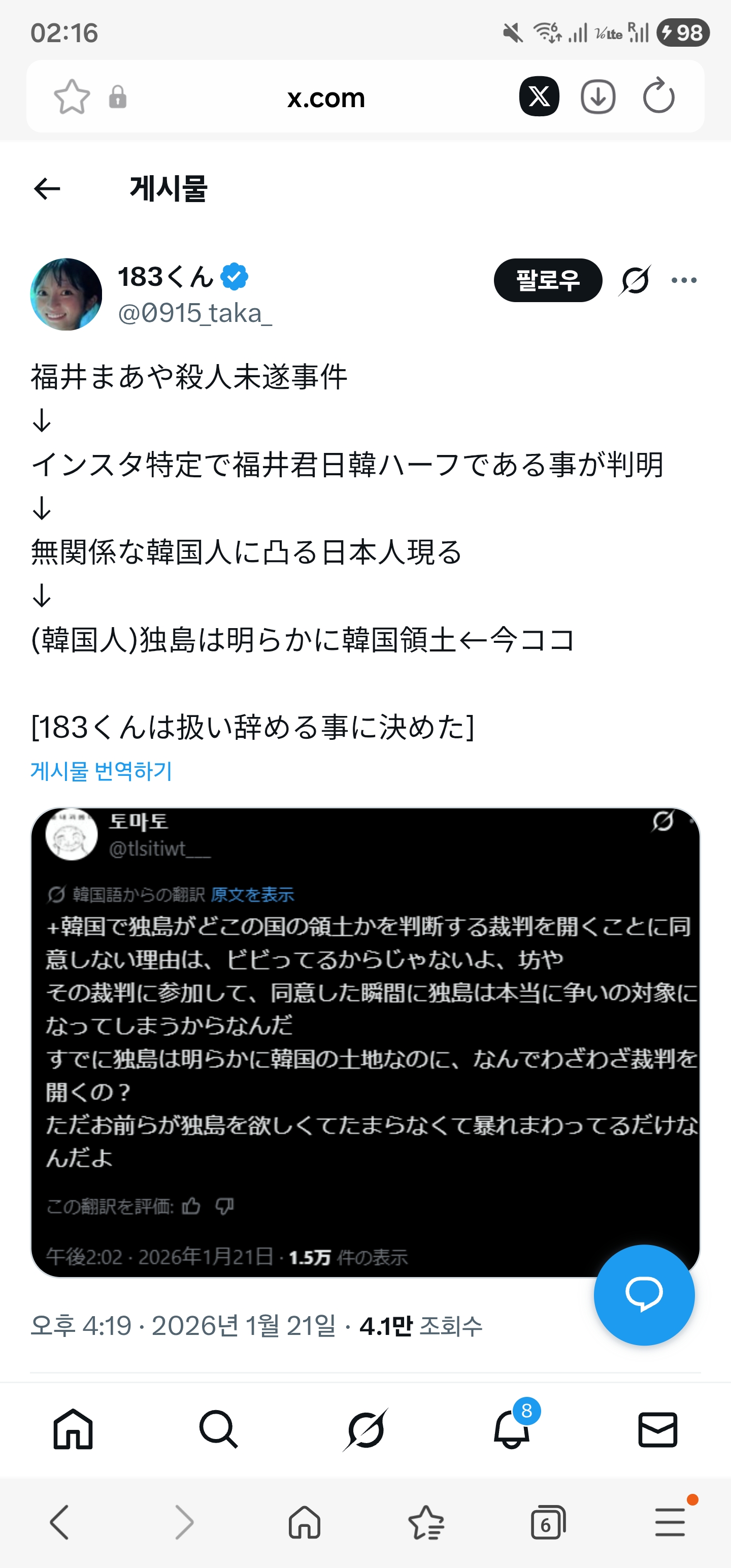The width and height of the screenshot is (731, 1568).
Task: Open the post's overflow menu
Action: click(x=683, y=281)
